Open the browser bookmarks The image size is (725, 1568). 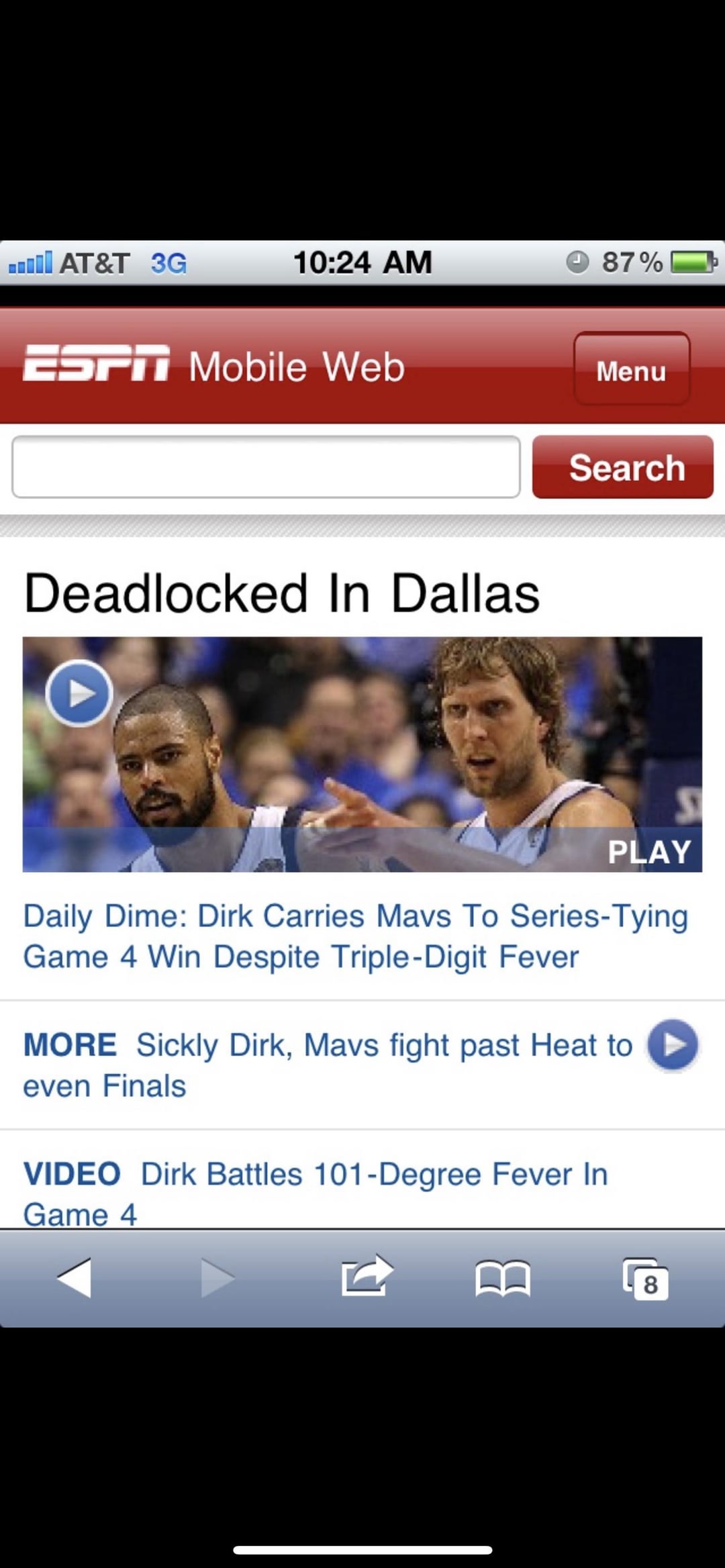[x=503, y=1278]
